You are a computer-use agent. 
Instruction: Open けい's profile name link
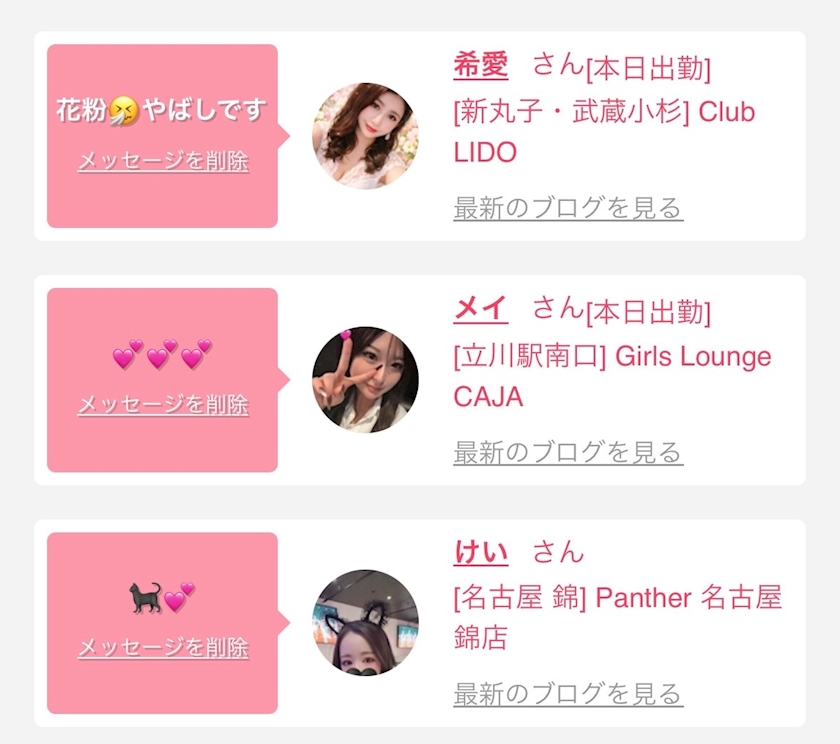480,552
